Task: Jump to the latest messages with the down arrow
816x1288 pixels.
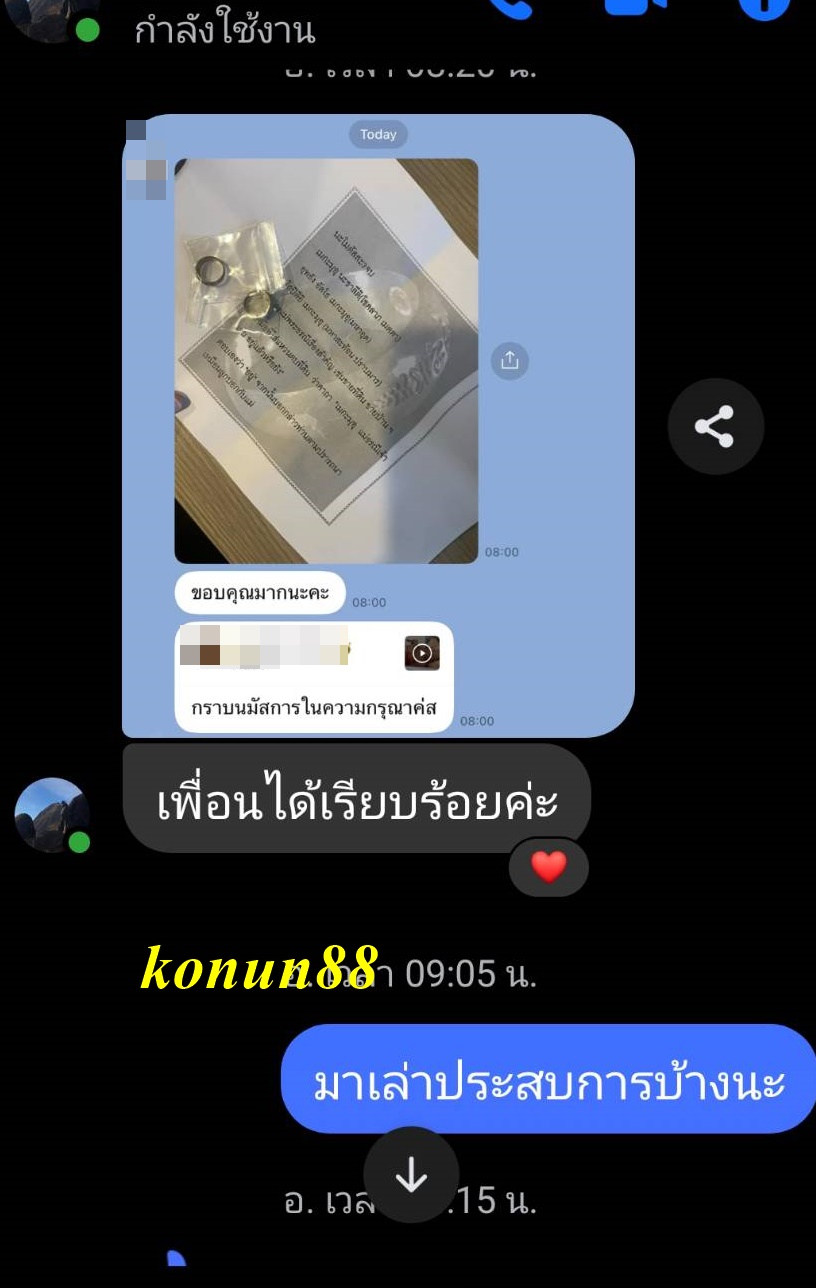Action: point(411,1175)
